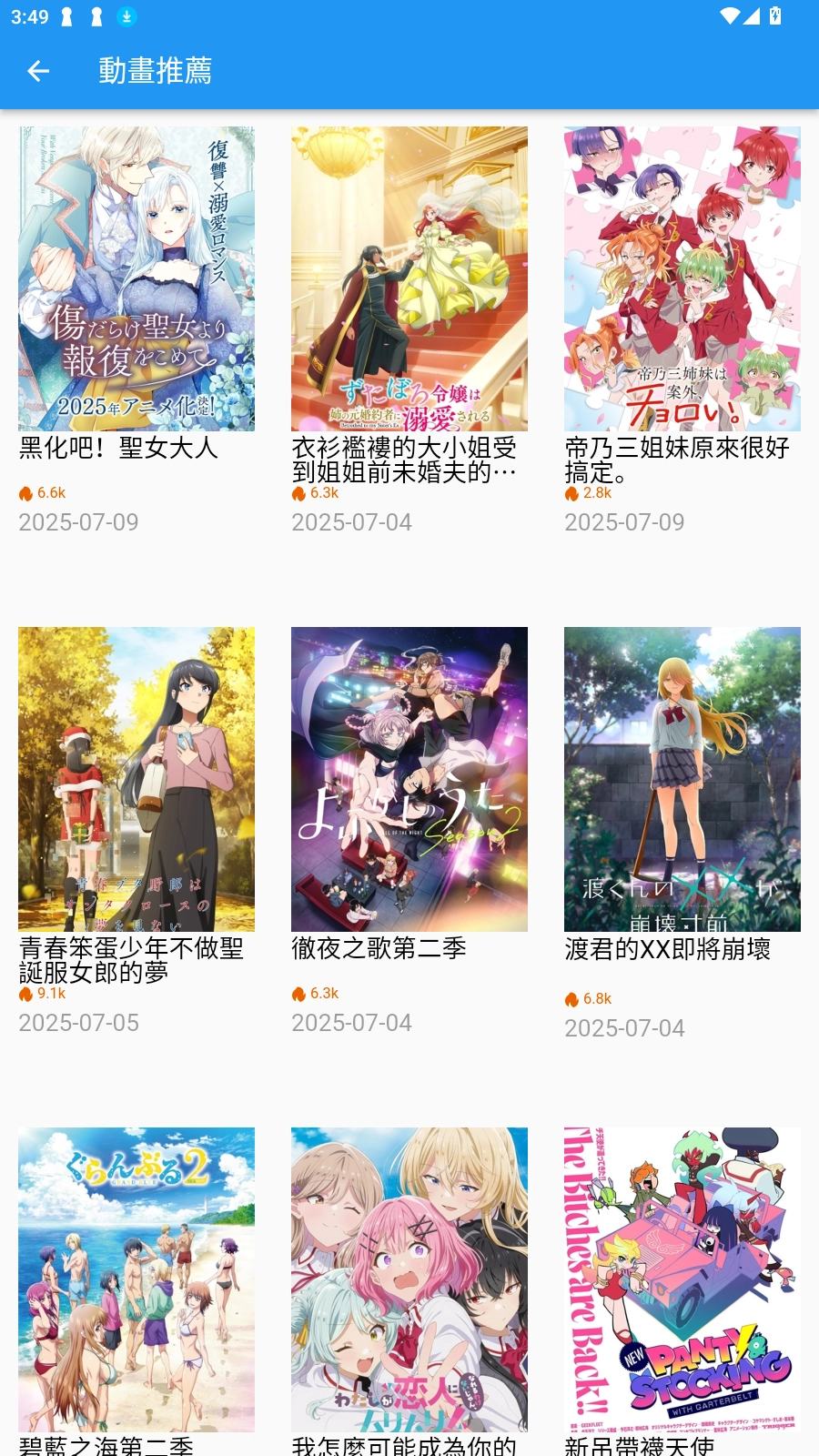This screenshot has width=819, height=1456.
Task: Open the 黑化吧！聖女大人 poster
Action: point(136,278)
